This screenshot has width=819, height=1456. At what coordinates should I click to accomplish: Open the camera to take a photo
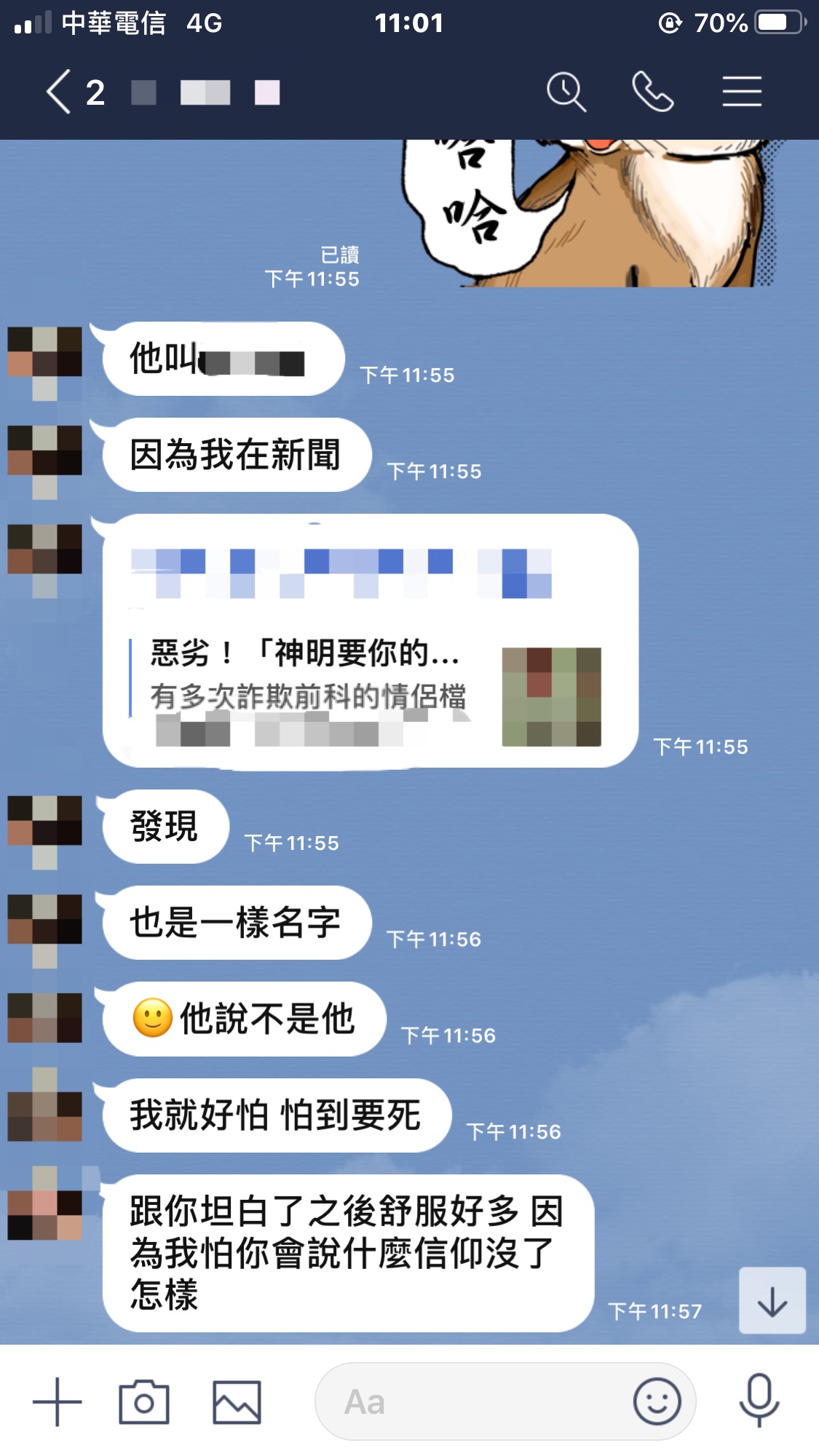[144, 1401]
